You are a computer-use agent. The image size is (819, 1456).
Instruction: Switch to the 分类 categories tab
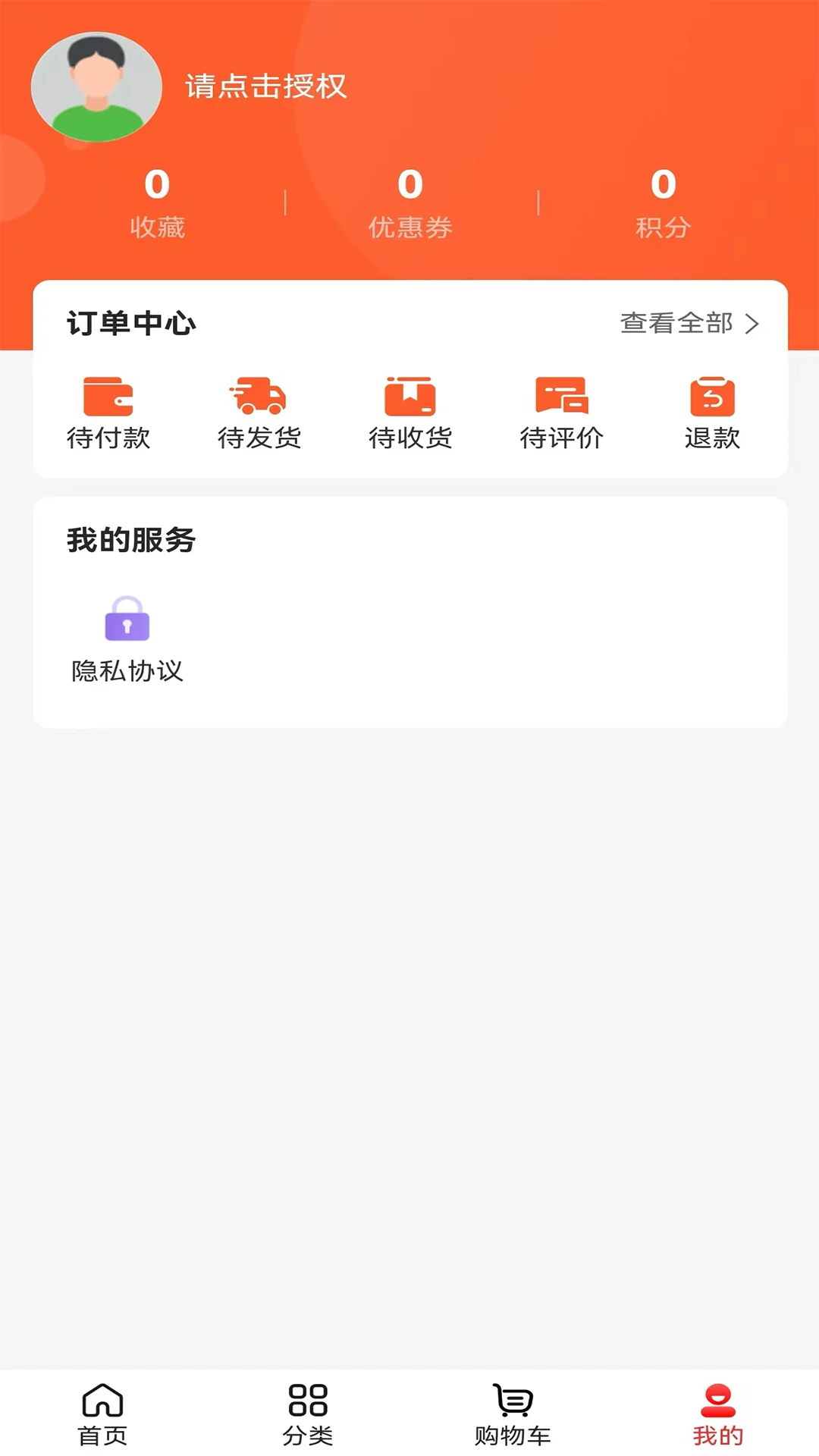[x=308, y=1415]
